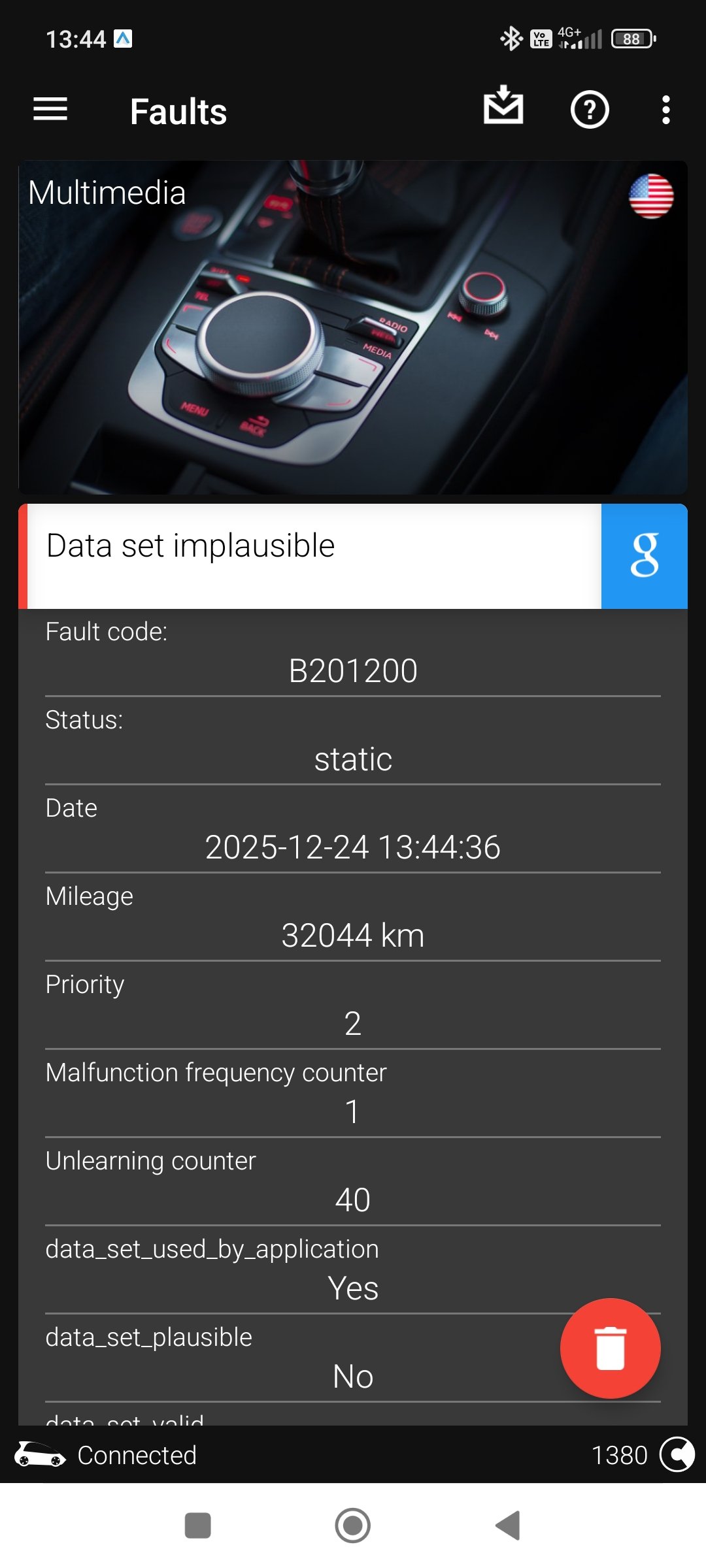Image resolution: width=706 pixels, height=1568 pixels.
Task: Return to the system home screen
Action: [x=353, y=1526]
